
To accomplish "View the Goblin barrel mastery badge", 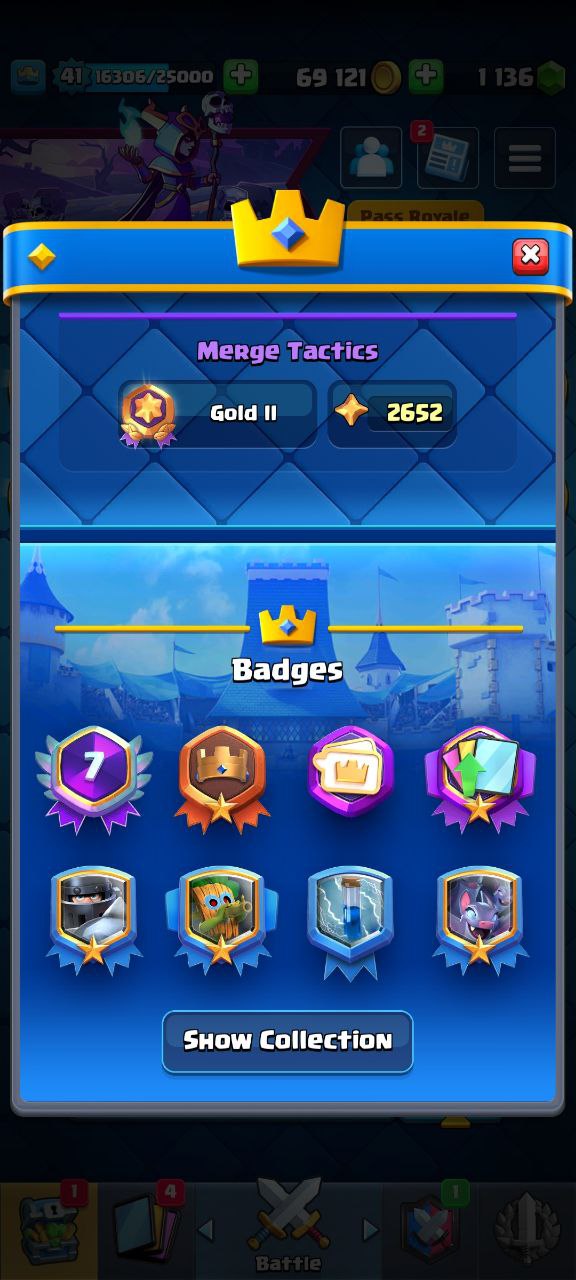I will (x=221, y=920).
